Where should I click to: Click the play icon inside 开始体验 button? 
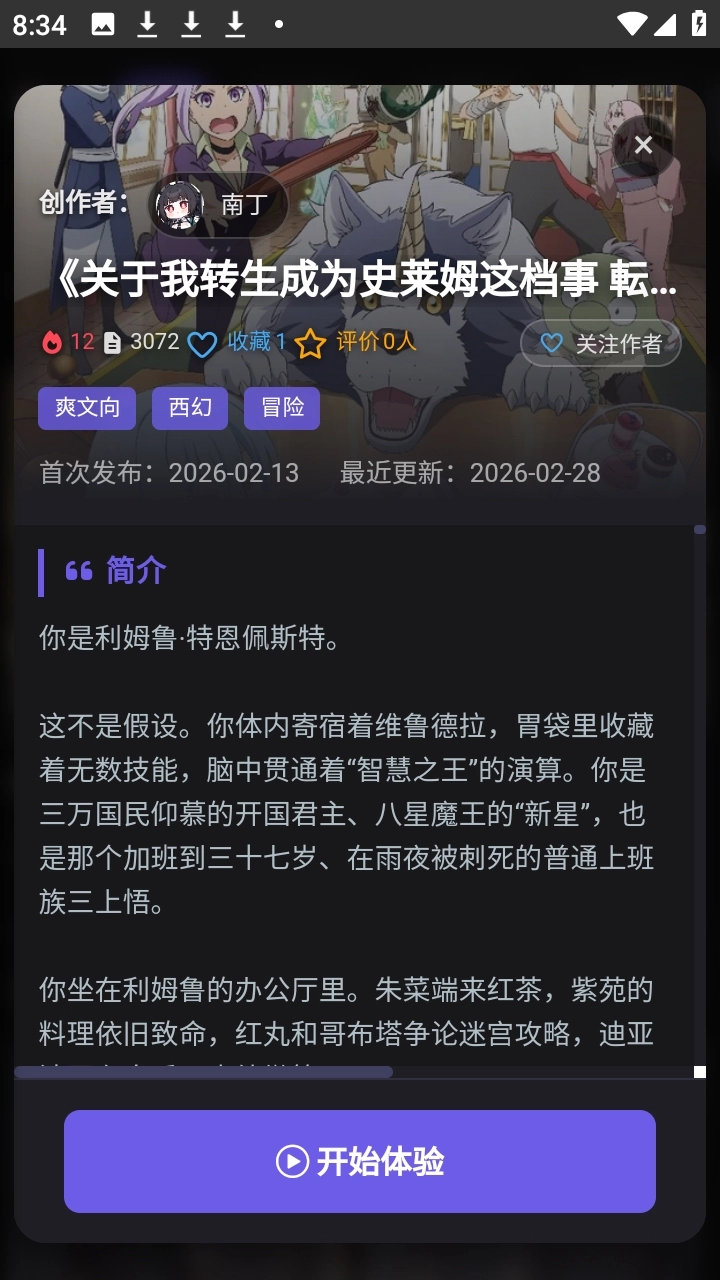coord(291,1161)
